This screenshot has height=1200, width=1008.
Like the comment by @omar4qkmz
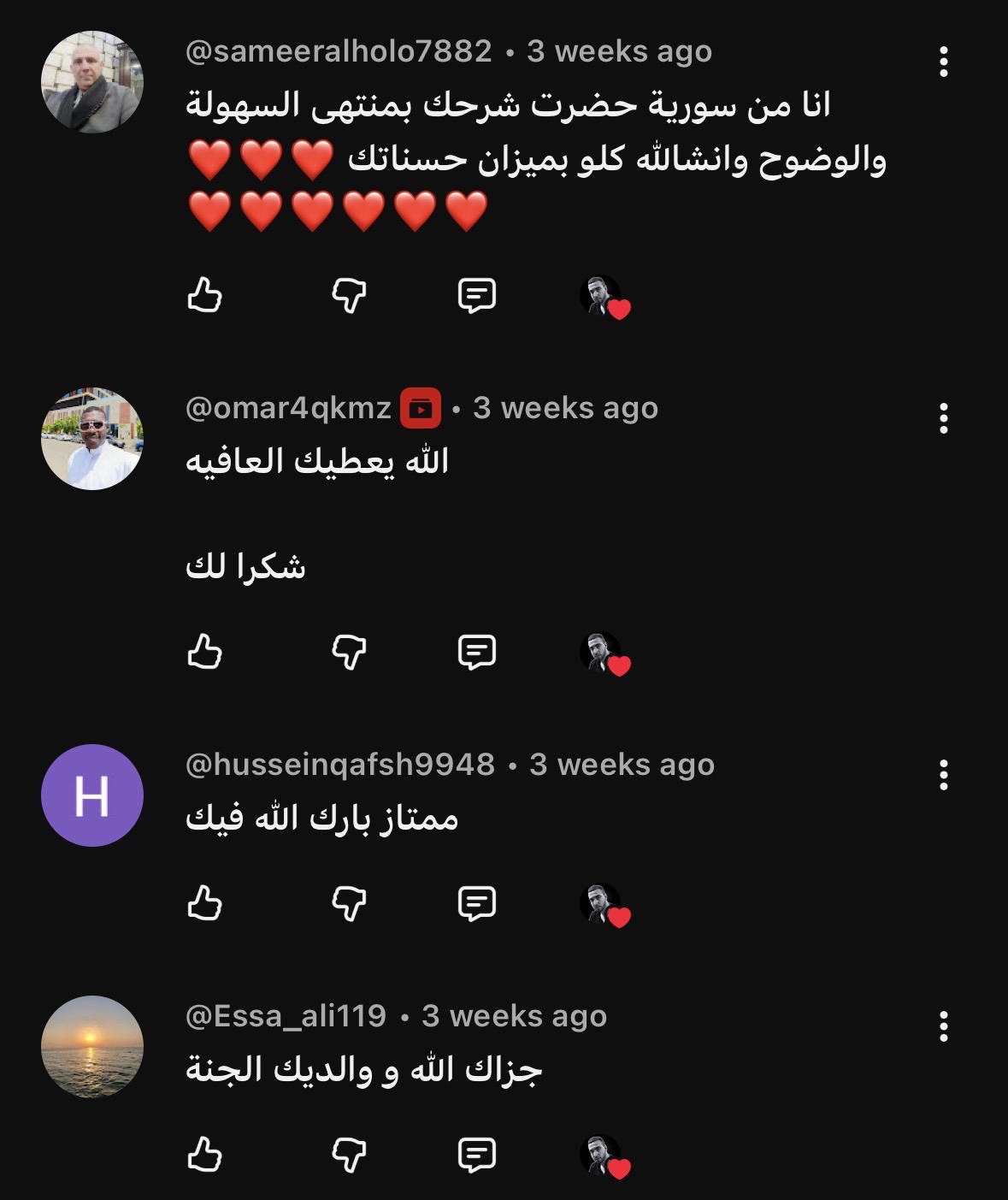click(204, 653)
